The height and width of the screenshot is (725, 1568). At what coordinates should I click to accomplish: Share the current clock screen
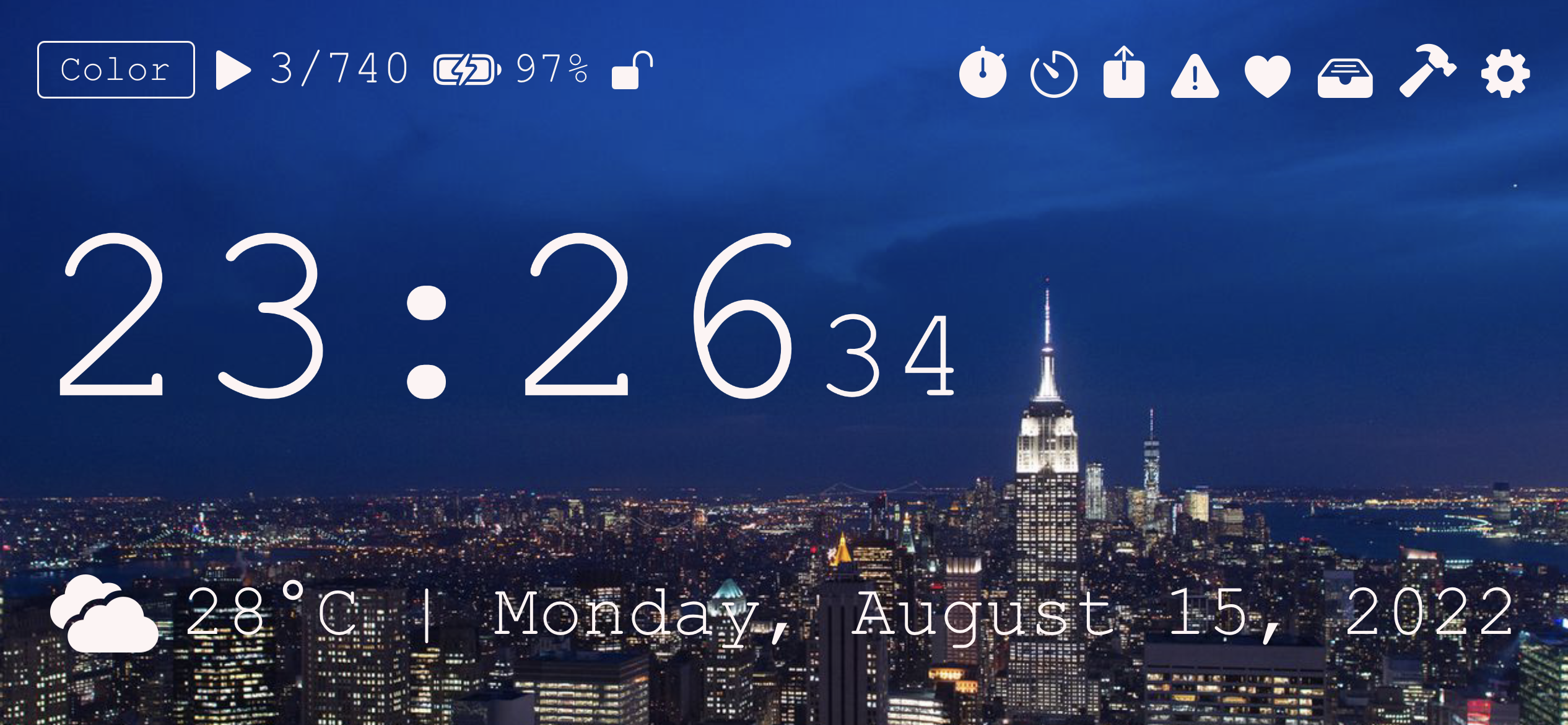pos(1124,73)
